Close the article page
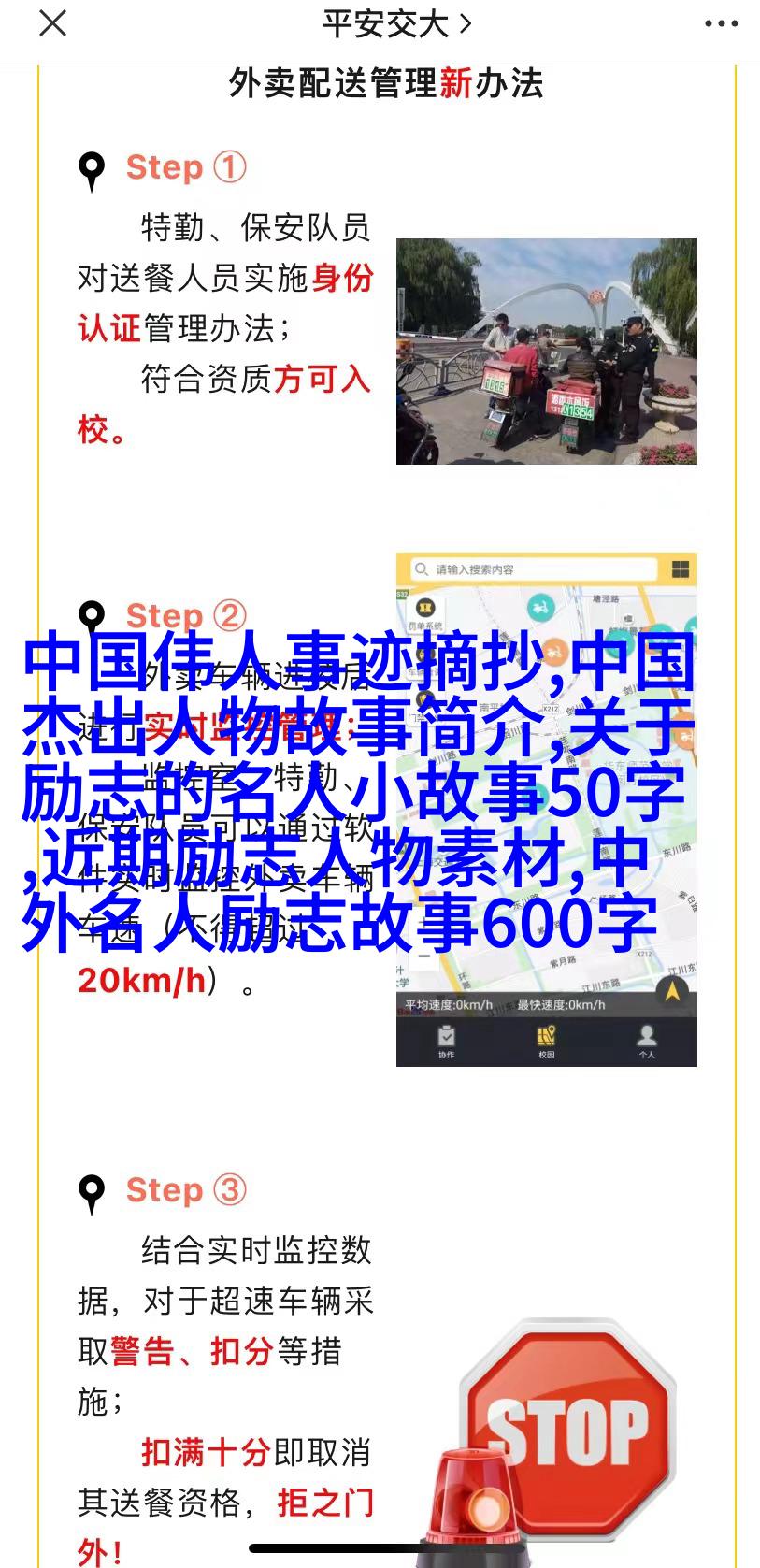This screenshot has width=760, height=1568. click(x=53, y=24)
